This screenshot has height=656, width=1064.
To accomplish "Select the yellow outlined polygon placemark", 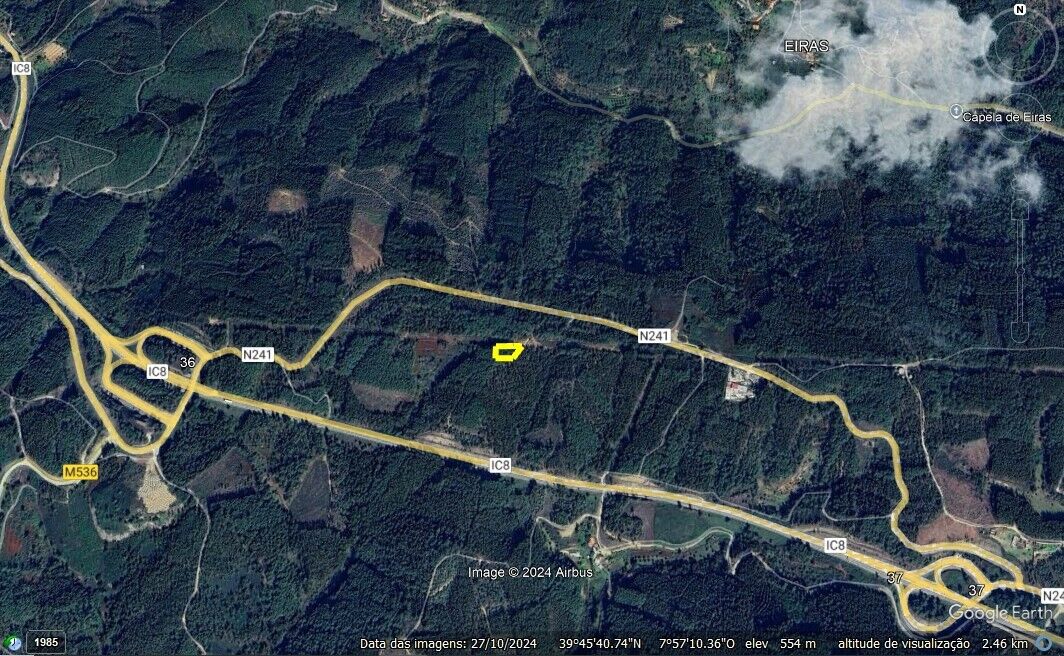I will click(508, 351).
